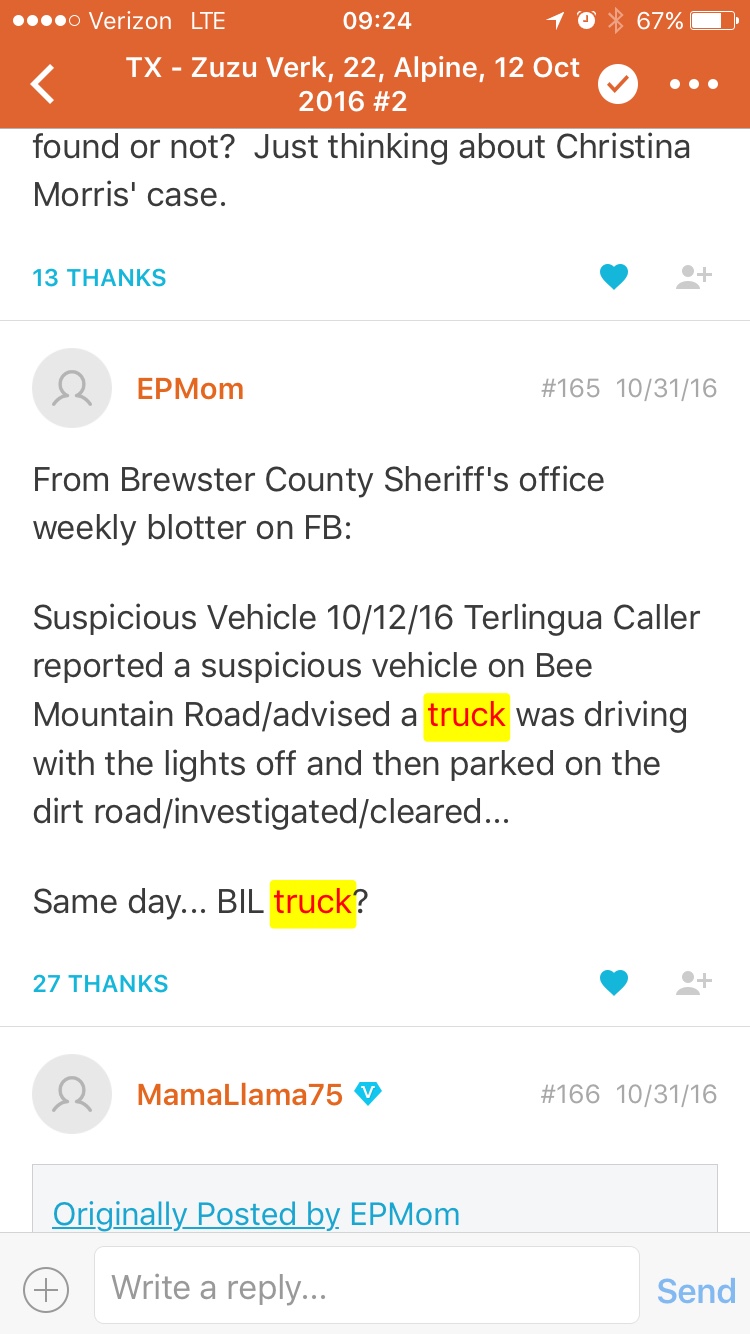This screenshot has height=1334, width=750.
Task: Thank EPMom's post with the heart icon
Action: [x=613, y=983]
